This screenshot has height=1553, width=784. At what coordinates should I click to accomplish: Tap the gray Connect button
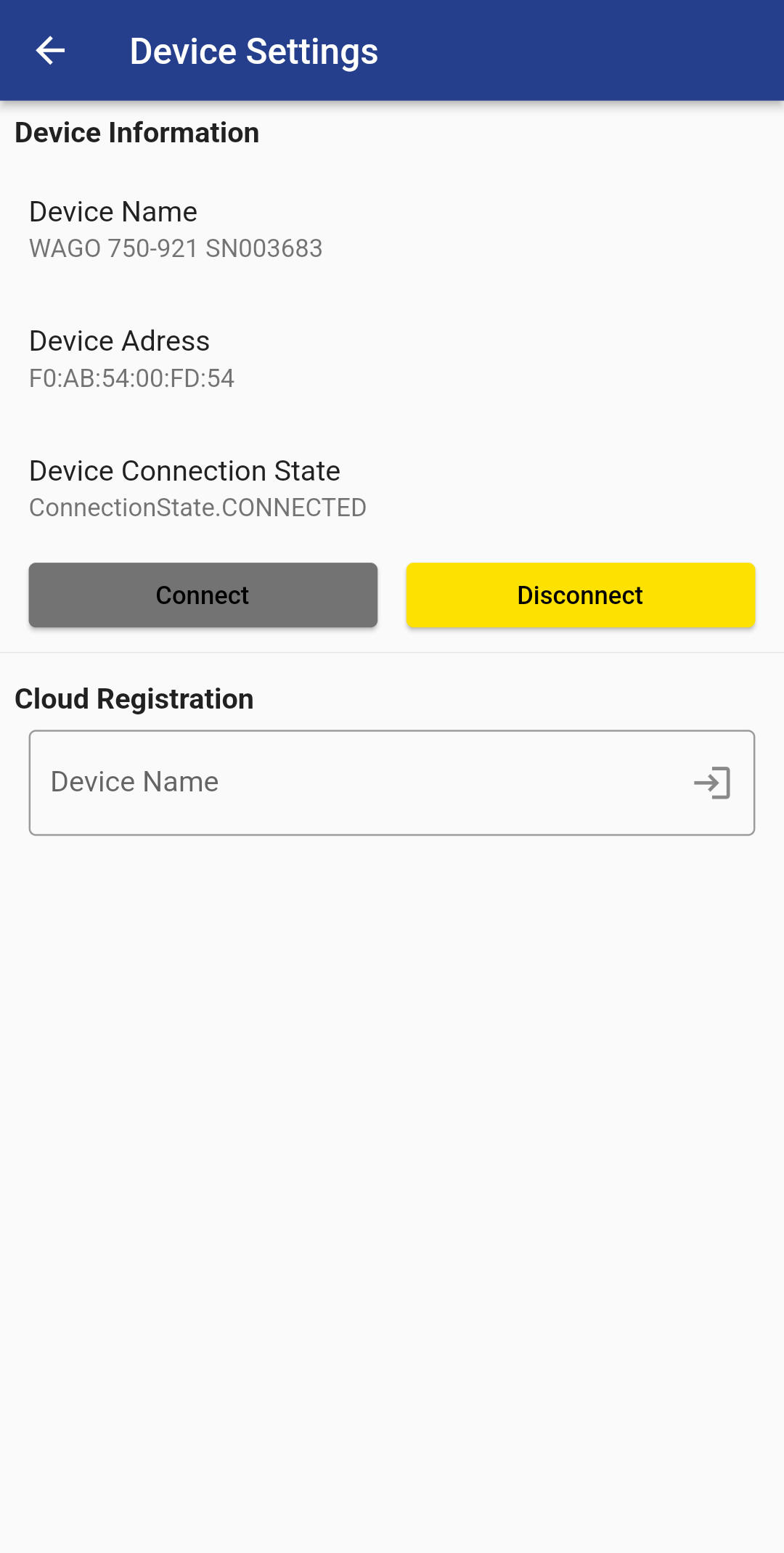[203, 595]
